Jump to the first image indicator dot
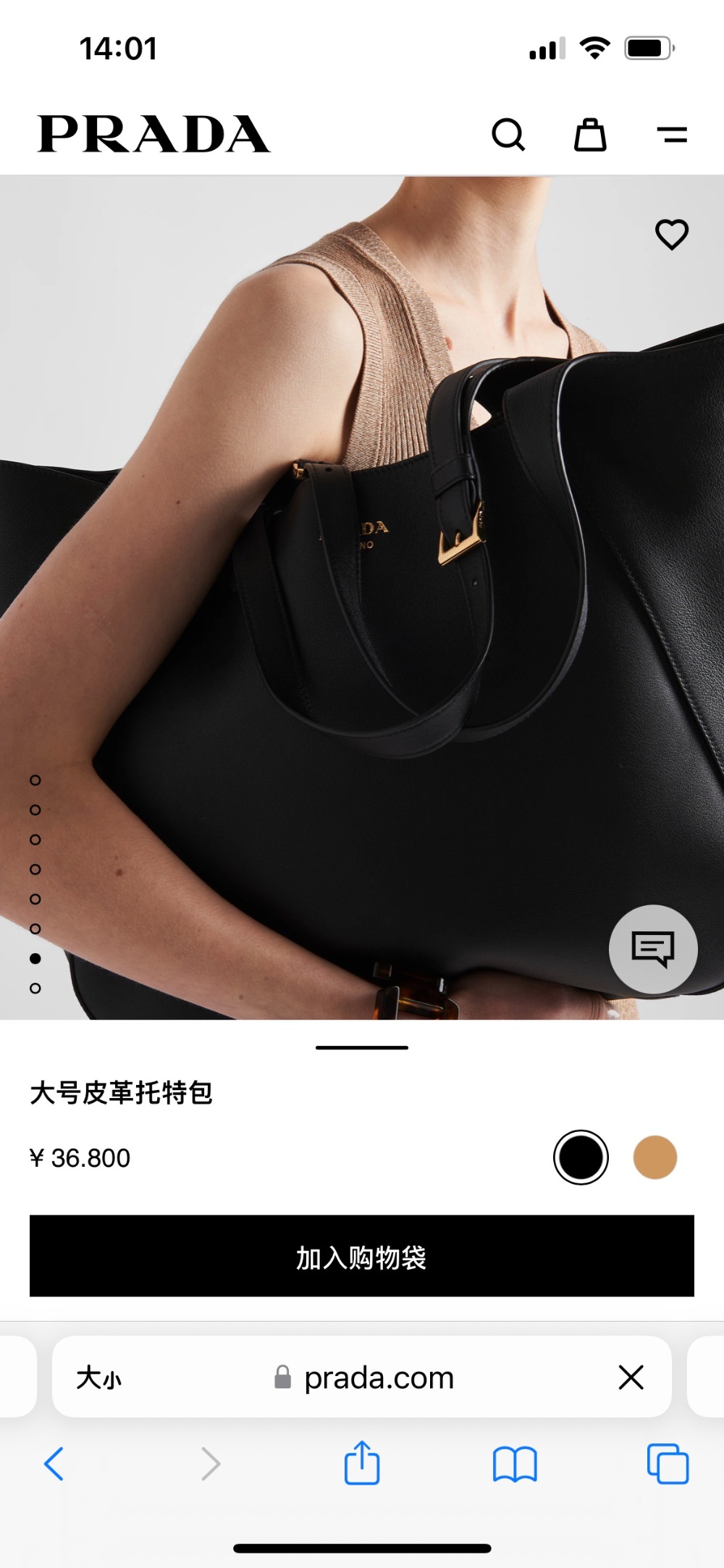The width and height of the screenshot is (724, 1568). pyautogui.click(x=35, y=780)
